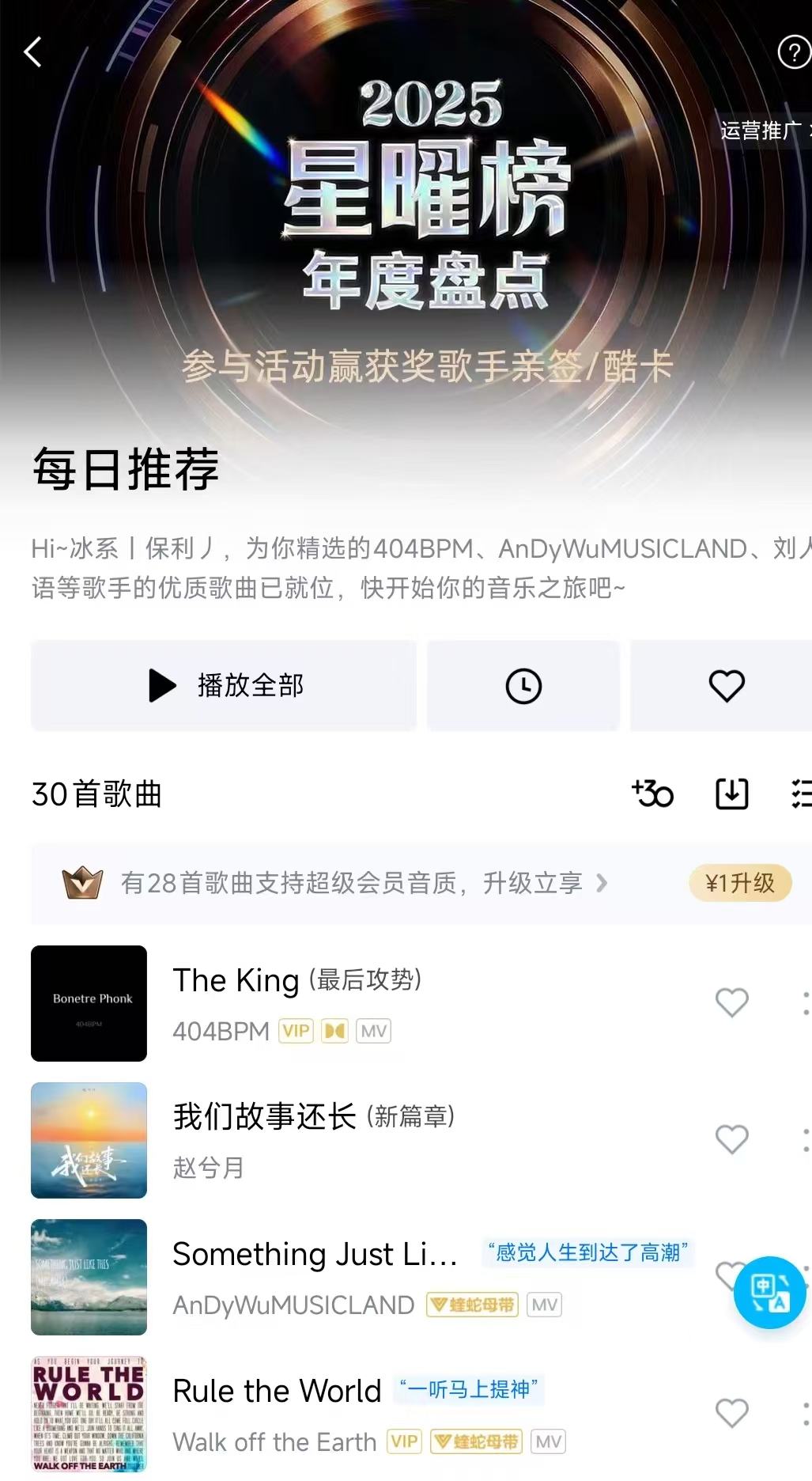
Task: Tap the heart button beside the clock
Action: (726, 686)
